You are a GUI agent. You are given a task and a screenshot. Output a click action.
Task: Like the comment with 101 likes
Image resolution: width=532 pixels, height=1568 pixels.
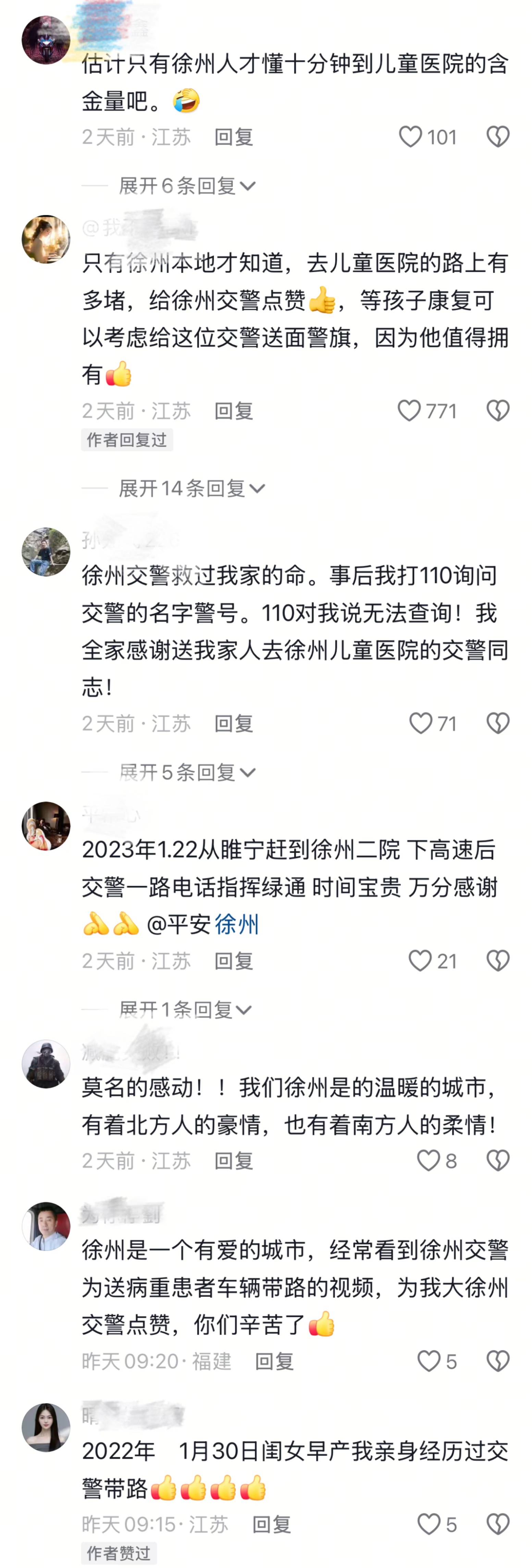(x=410, y=137)
